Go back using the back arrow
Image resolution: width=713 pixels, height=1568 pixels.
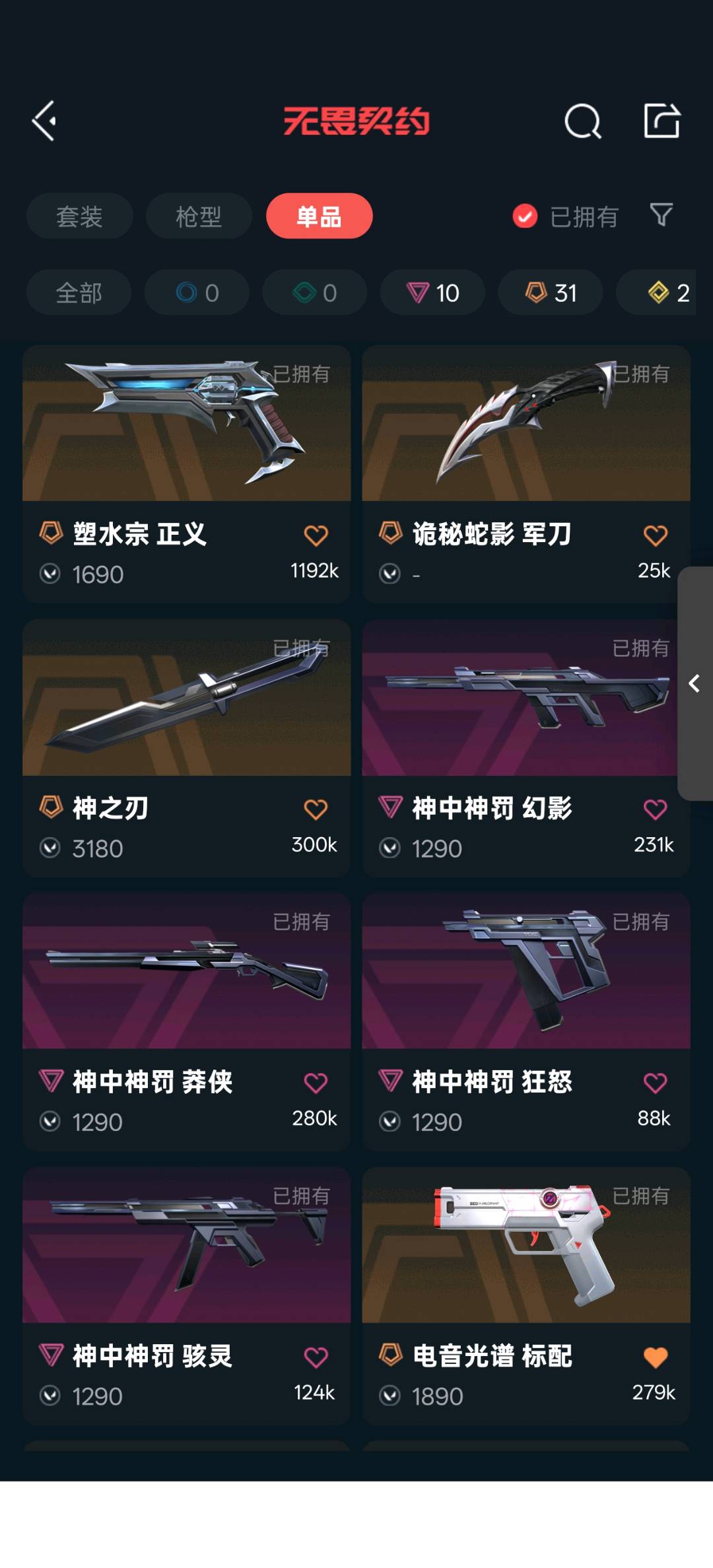click(x=44, y=121)
